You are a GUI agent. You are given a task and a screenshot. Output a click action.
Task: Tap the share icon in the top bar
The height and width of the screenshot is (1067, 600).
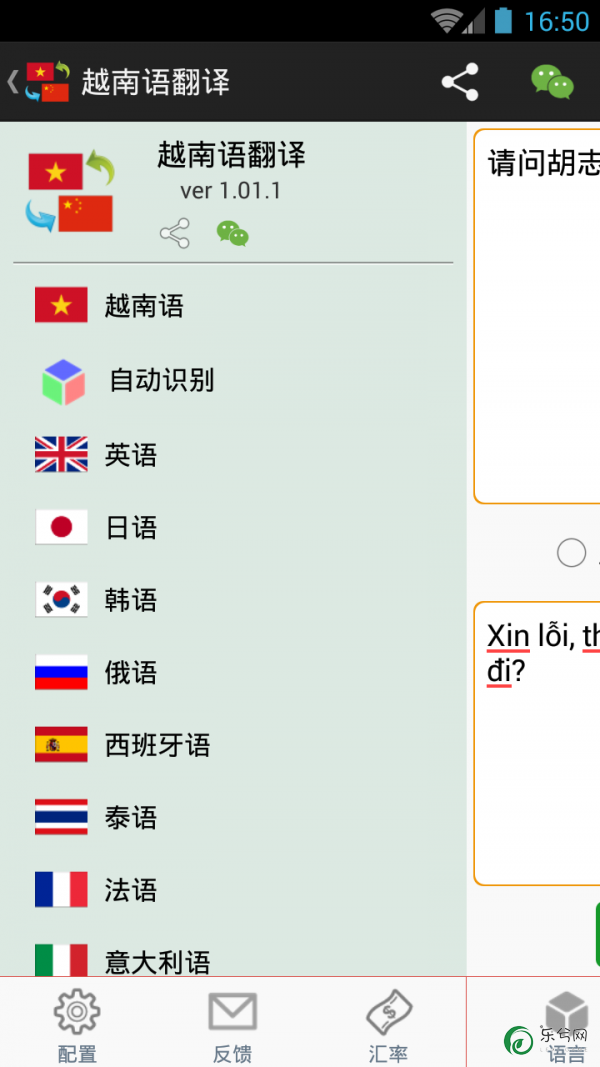(x=460, y=82)
